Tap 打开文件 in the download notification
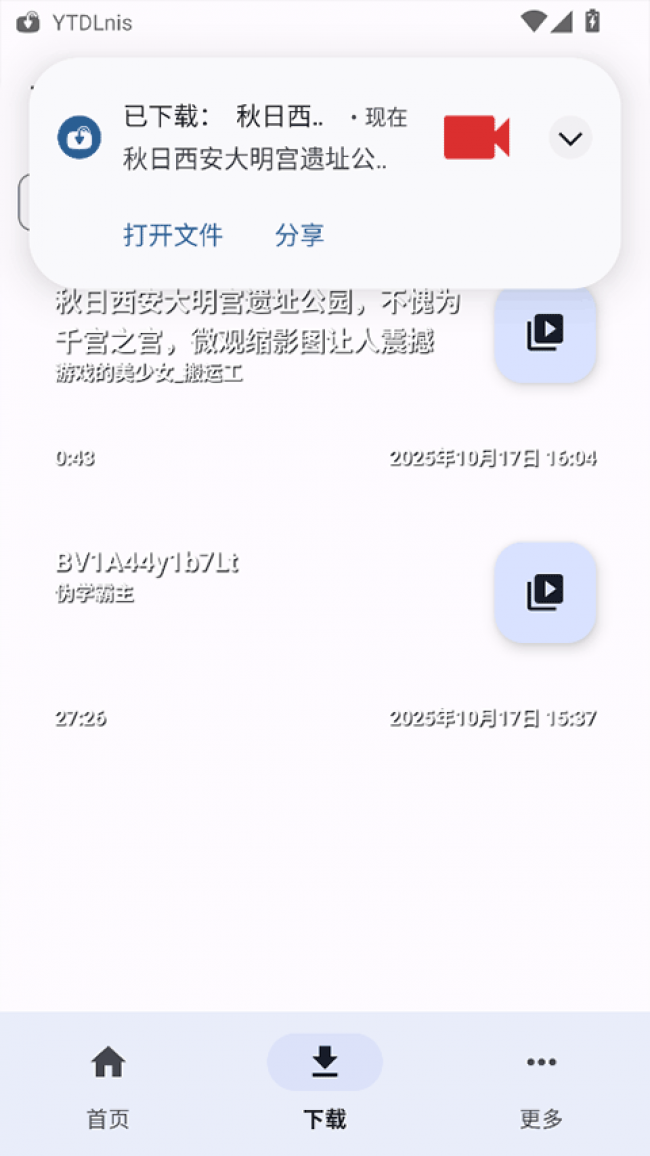The width and height of the screenshot is (650, 1156). coord(173,236)
